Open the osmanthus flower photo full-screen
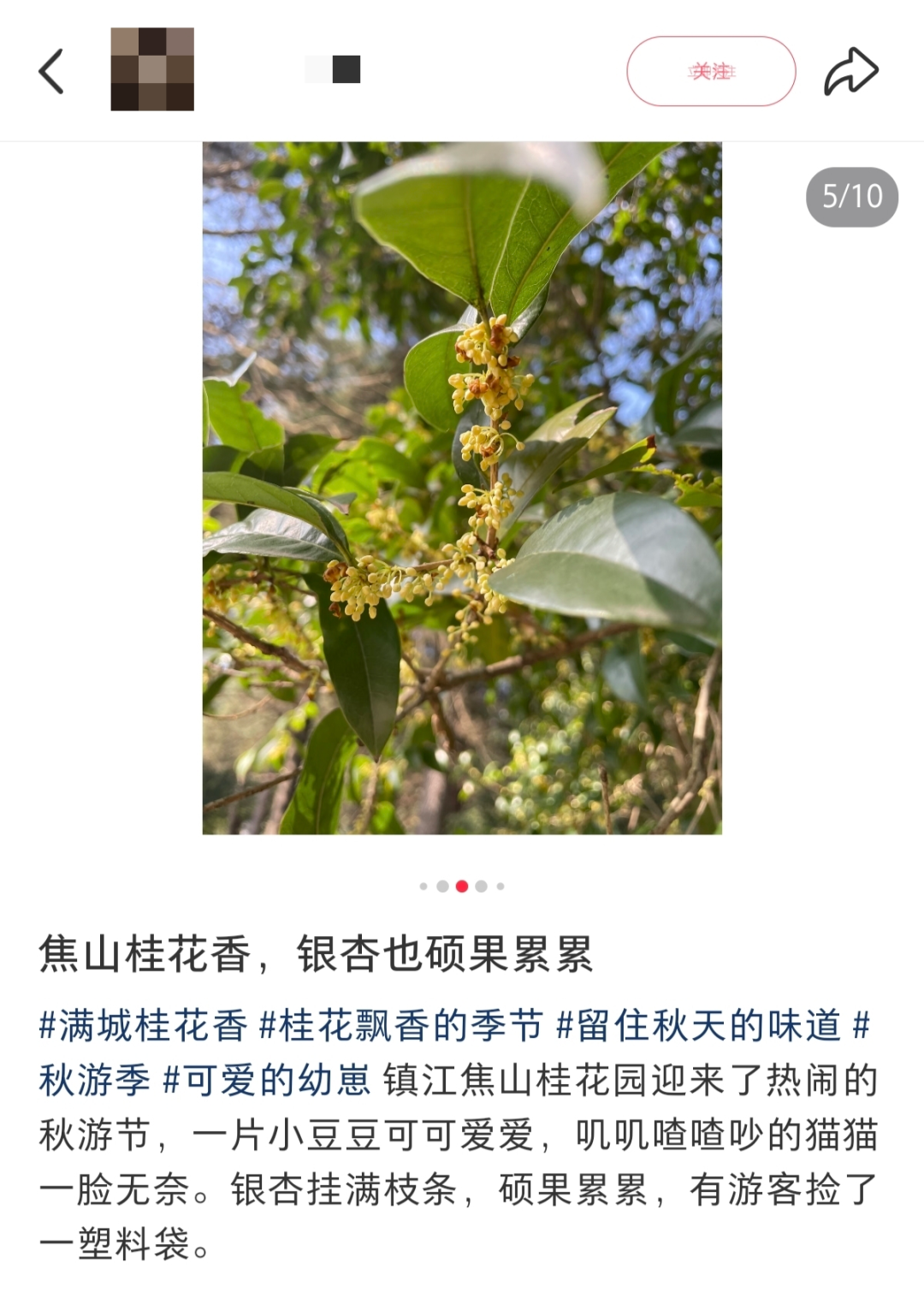 point(462,488)
